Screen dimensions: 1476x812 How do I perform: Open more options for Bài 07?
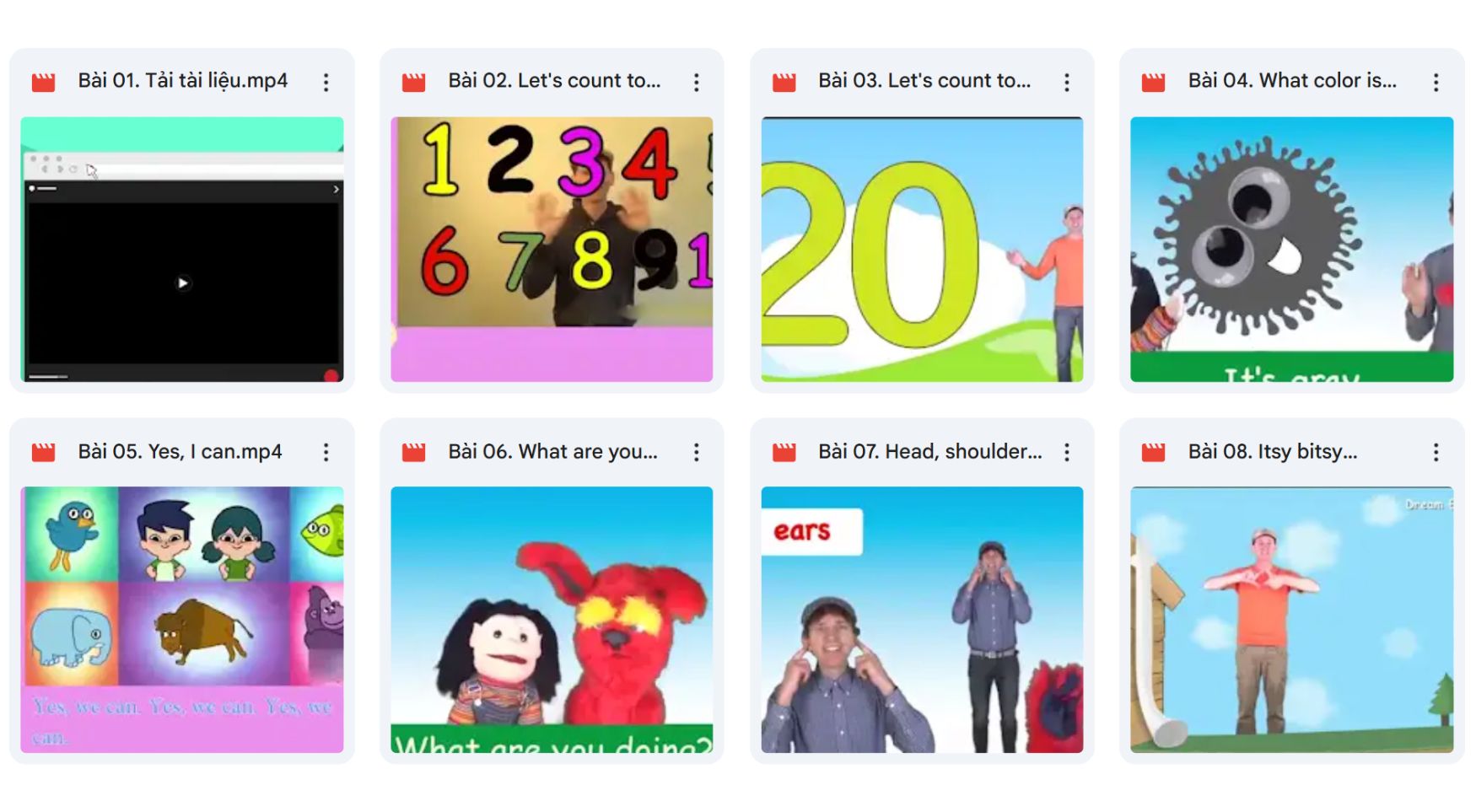point(1066,452)
